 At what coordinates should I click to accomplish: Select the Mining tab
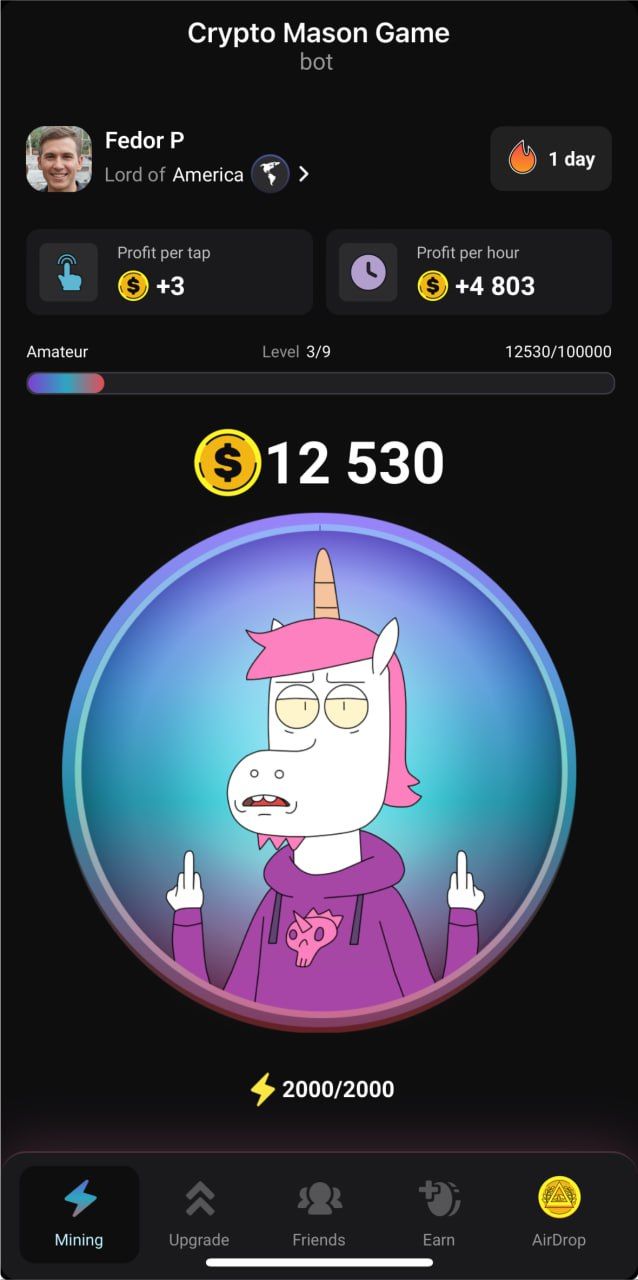[x=79, y=1213]
